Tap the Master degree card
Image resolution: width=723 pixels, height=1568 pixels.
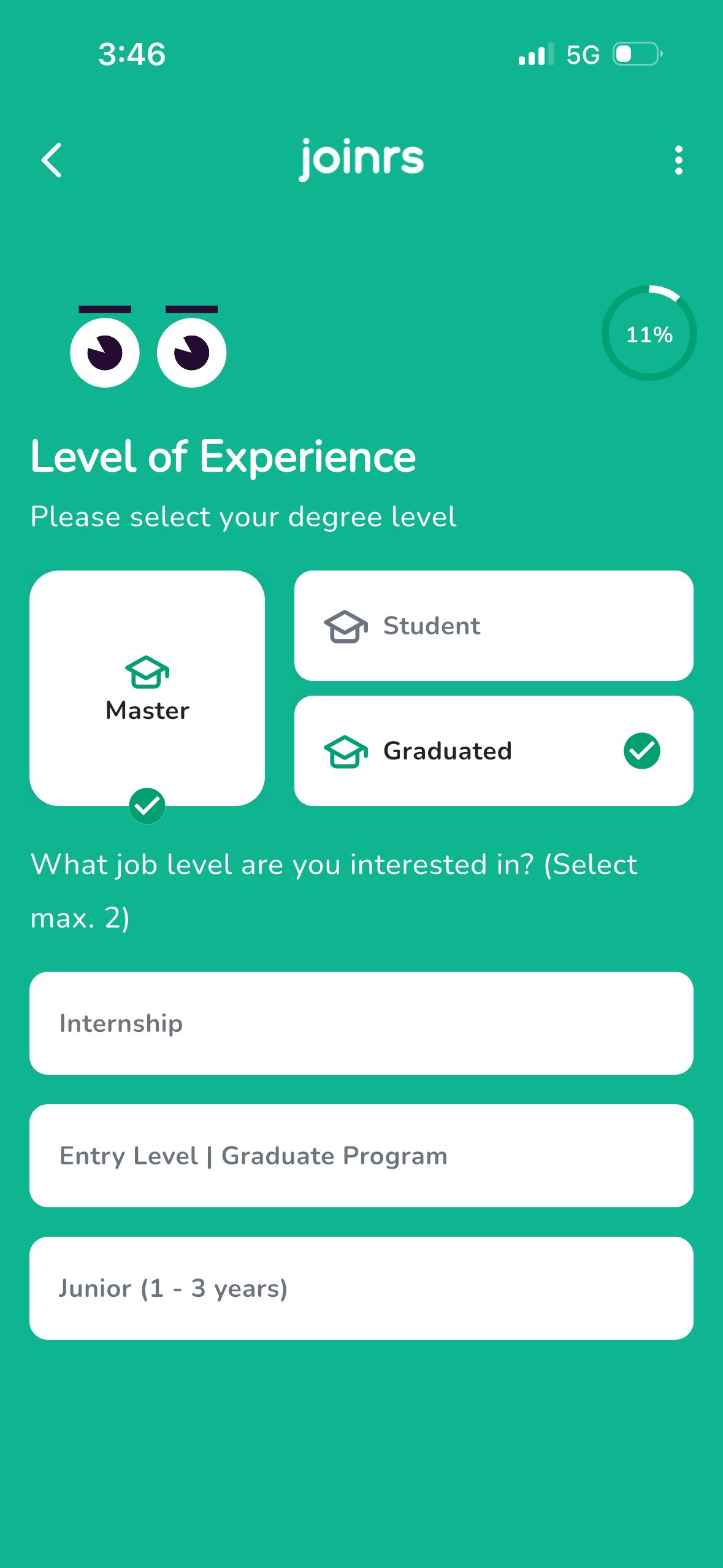click(147, 688)
